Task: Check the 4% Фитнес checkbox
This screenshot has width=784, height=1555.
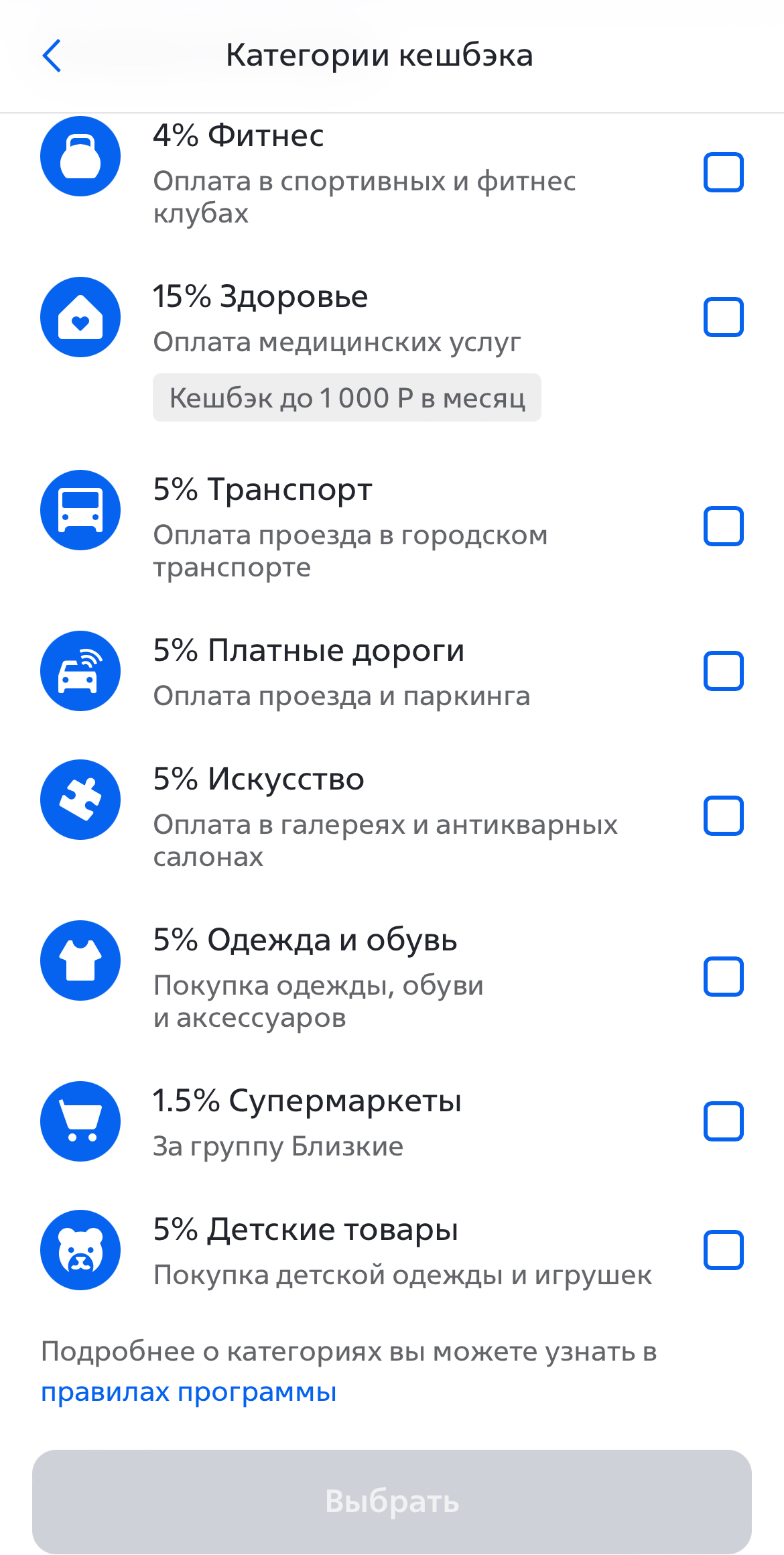Action: coord(724,172)
